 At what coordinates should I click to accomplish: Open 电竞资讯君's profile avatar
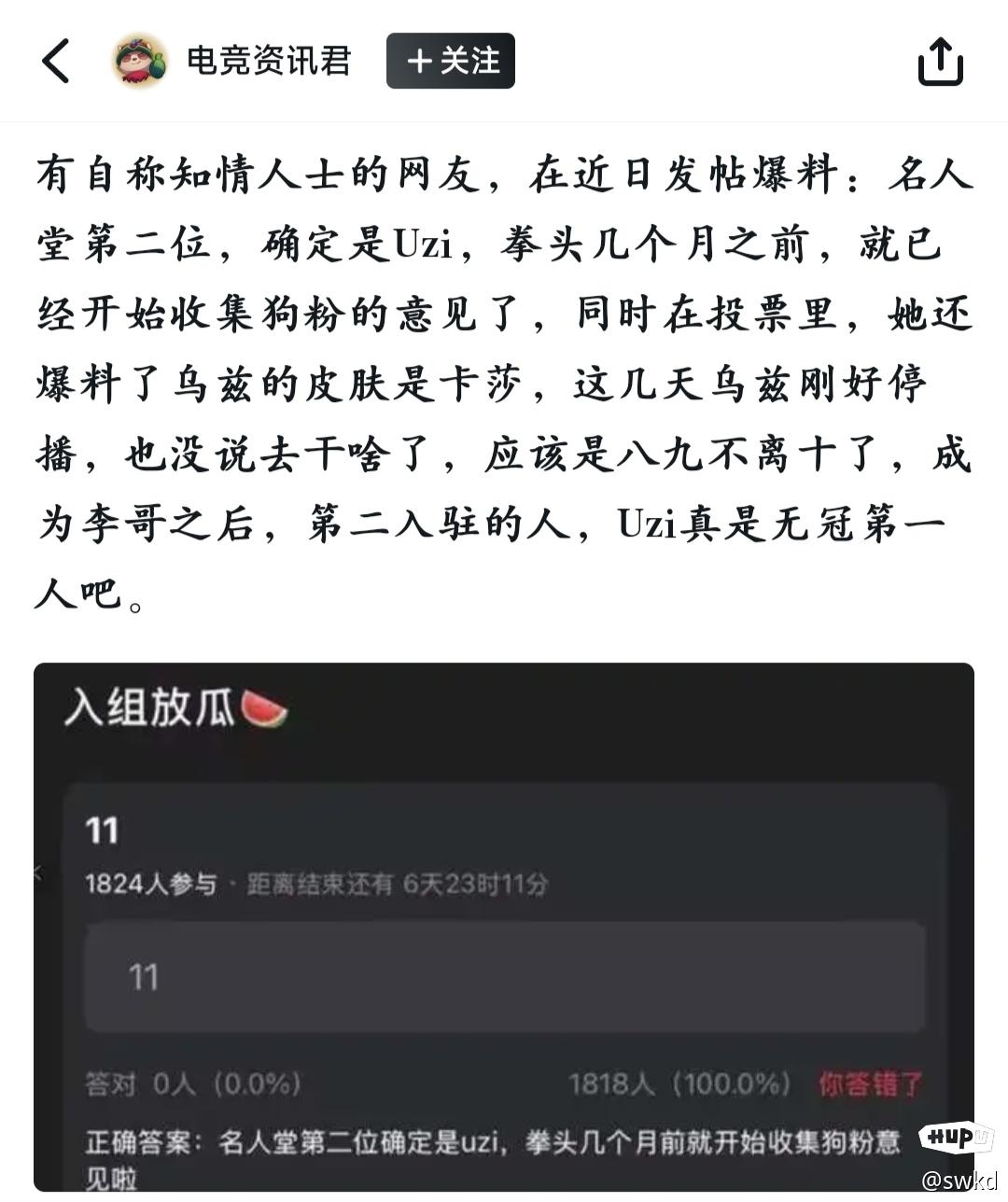click(x=140, y=62)
